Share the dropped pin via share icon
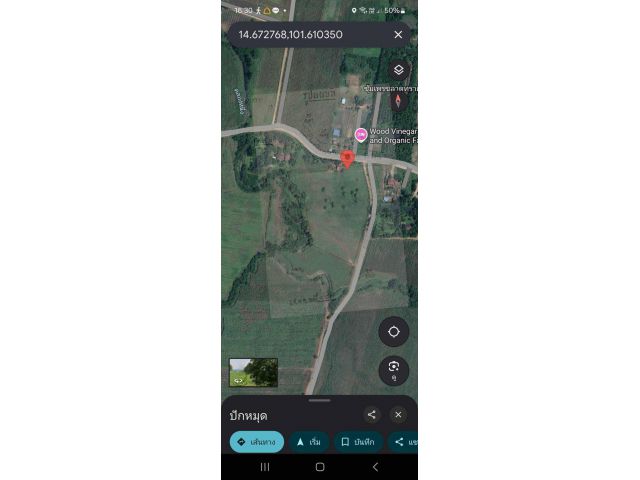This screenshot has width=640, height=480. click(372, 414)
